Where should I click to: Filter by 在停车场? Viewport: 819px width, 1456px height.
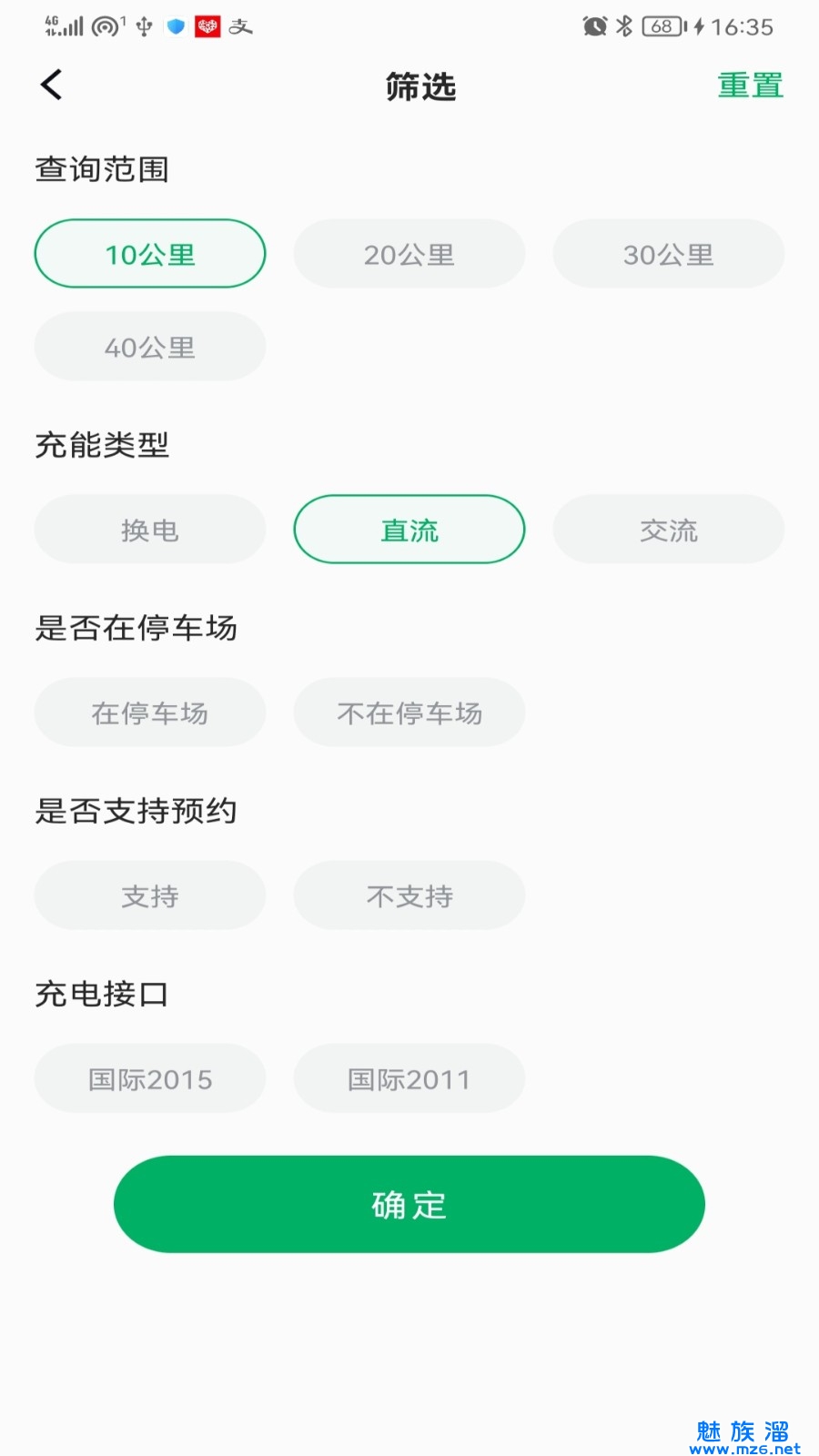[x=150, y=713]
